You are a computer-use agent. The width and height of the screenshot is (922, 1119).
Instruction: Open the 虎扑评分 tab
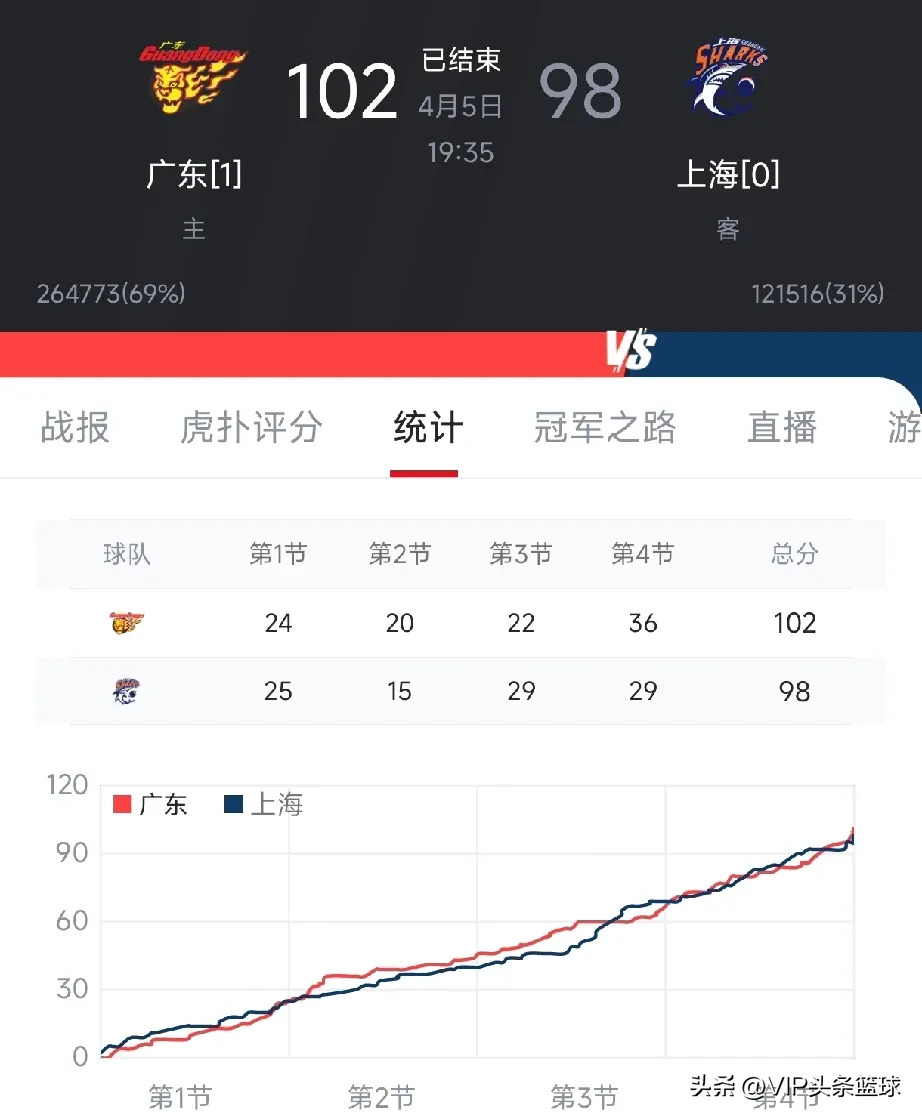point(251,428)
